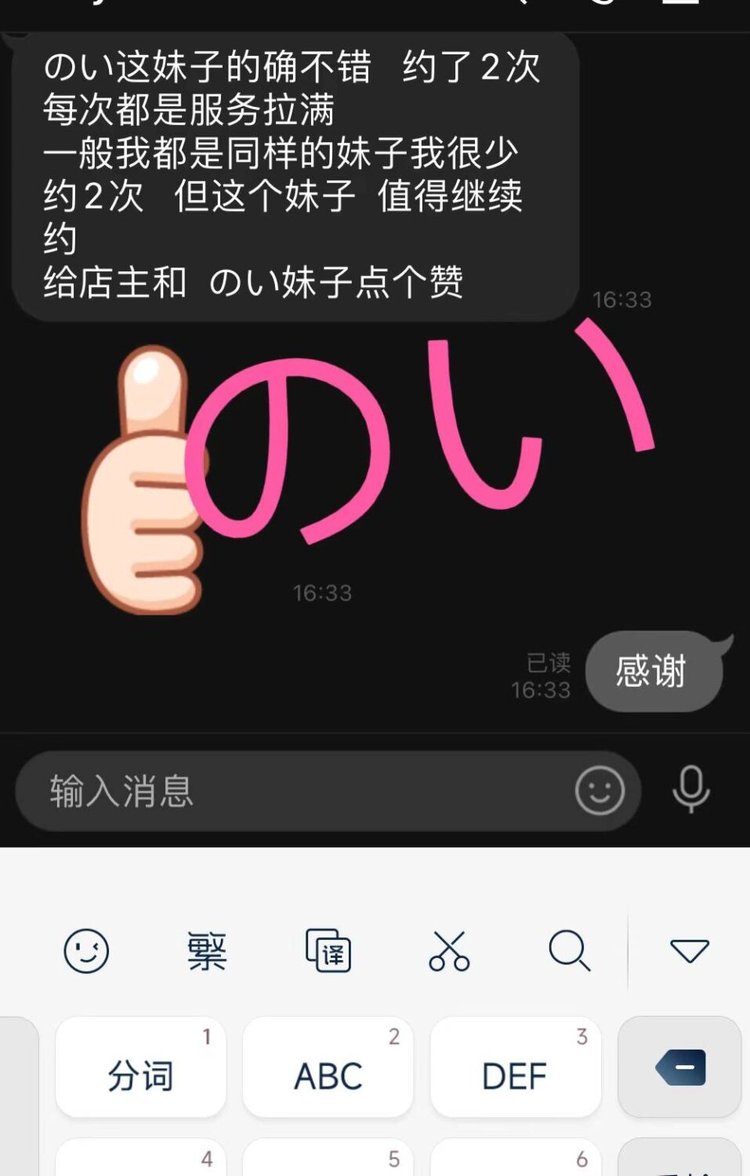
Task: Tap the ABC key
Action: pos(328,1067)
